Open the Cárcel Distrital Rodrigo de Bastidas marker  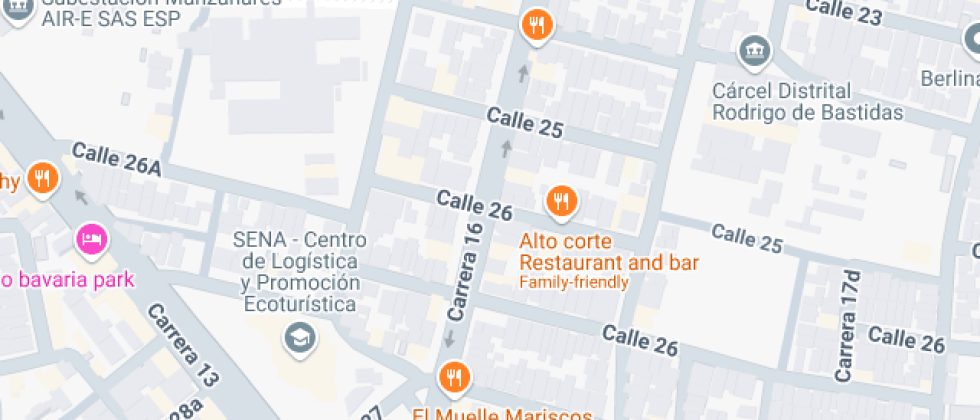click(x=755, y=52)
